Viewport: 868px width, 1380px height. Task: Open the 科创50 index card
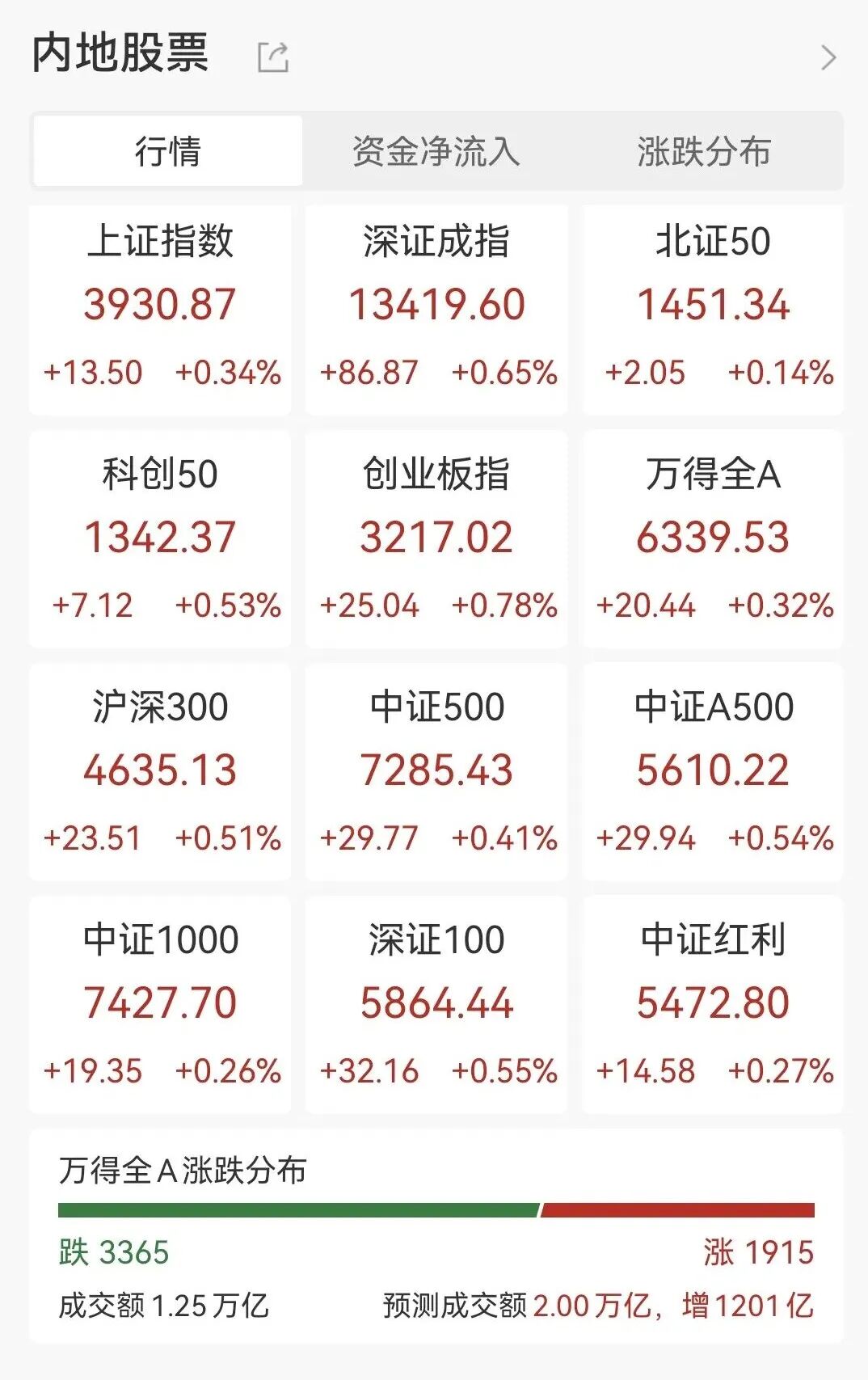point(160,539)
